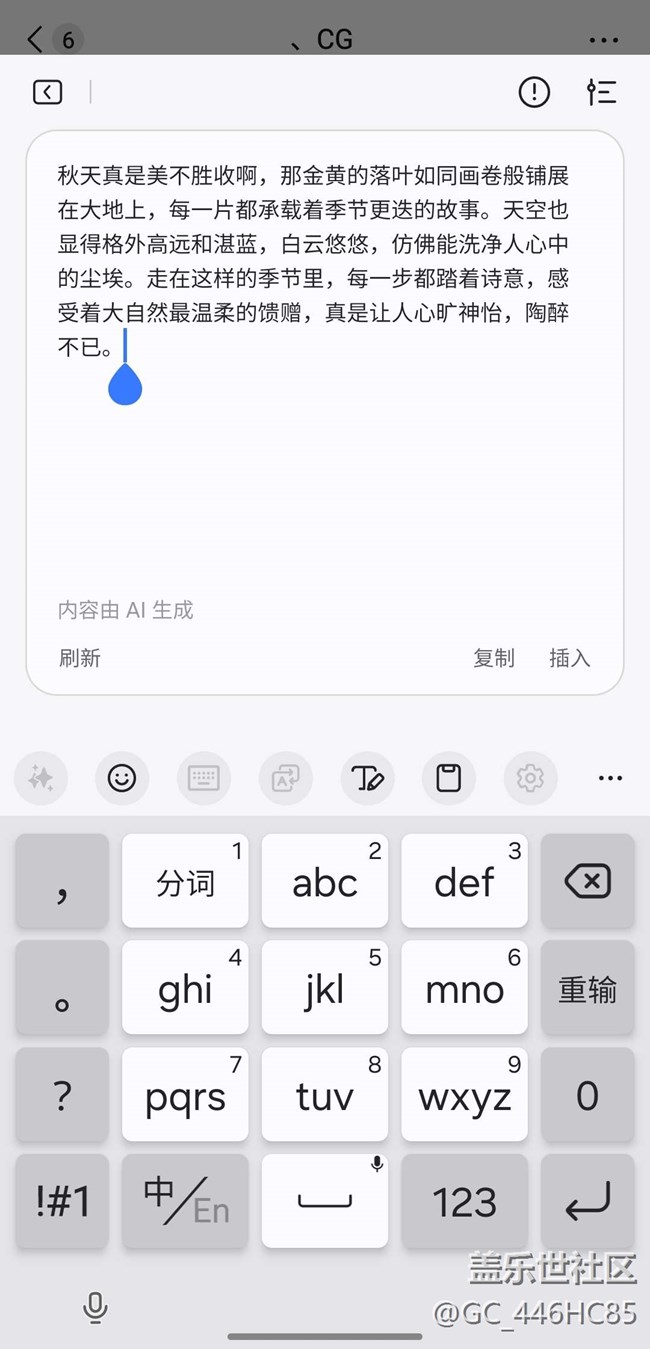
Task: Open the info alert icon
Action: (x=534, y=92)
